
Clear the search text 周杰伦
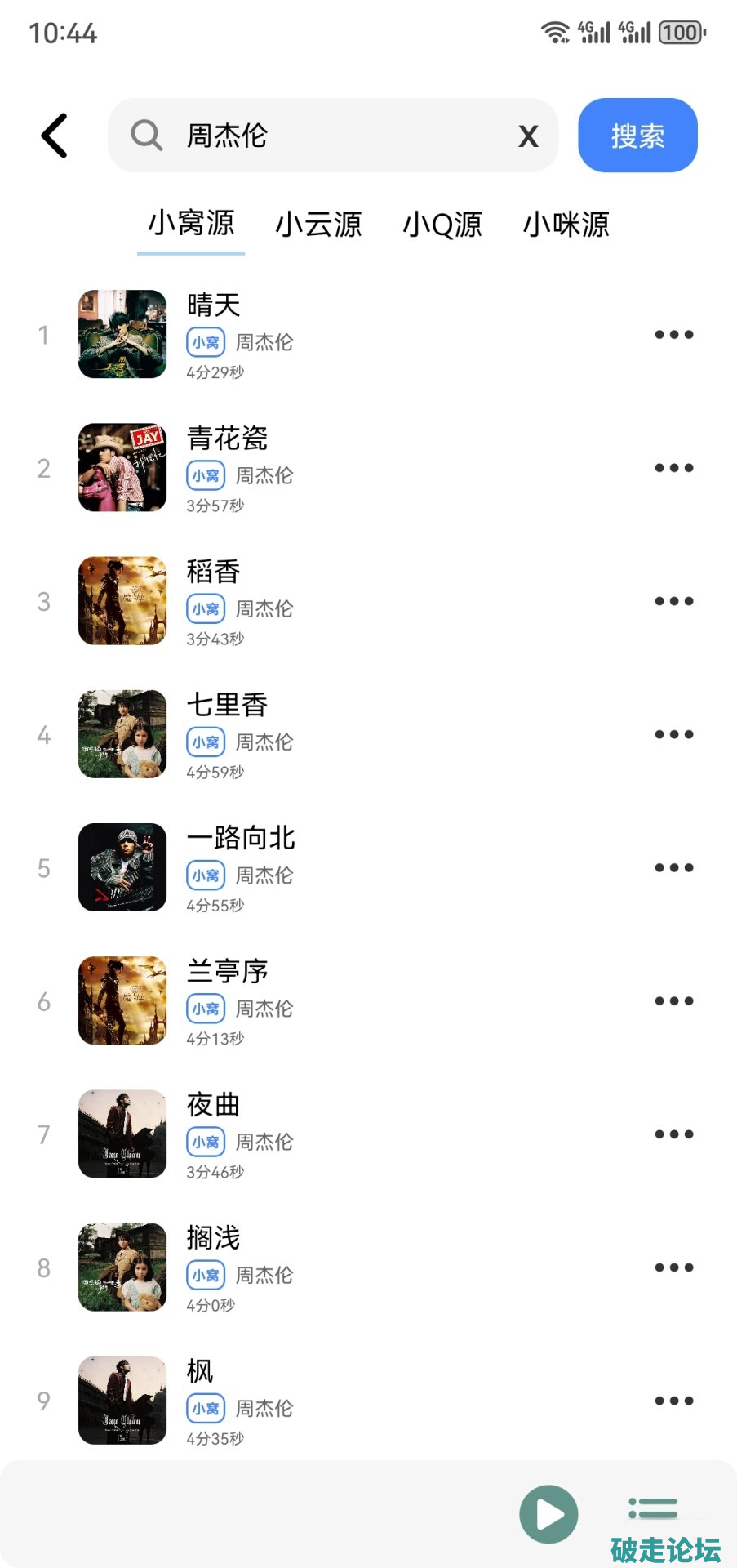[528, 136]
